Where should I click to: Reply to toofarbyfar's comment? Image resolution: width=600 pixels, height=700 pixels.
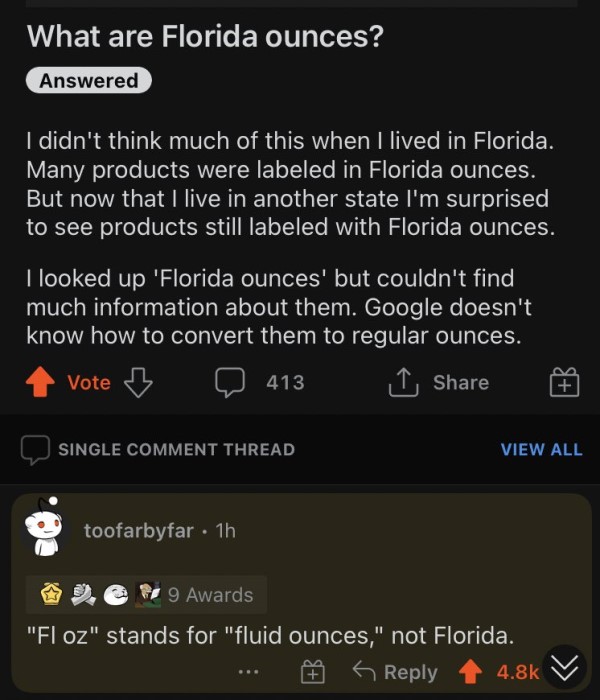396,673
